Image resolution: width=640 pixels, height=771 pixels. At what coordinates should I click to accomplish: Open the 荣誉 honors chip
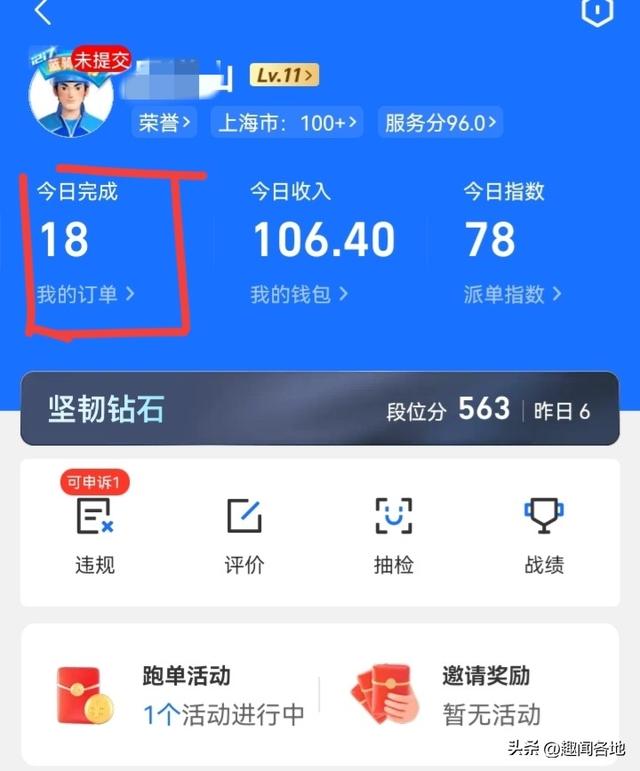click(x=166, y=123)
